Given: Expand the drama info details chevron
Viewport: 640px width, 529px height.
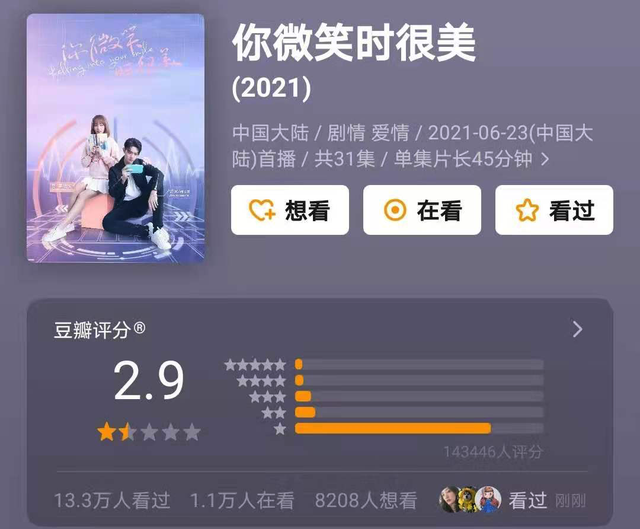Looking at the screenshot, I should [545, 159].
